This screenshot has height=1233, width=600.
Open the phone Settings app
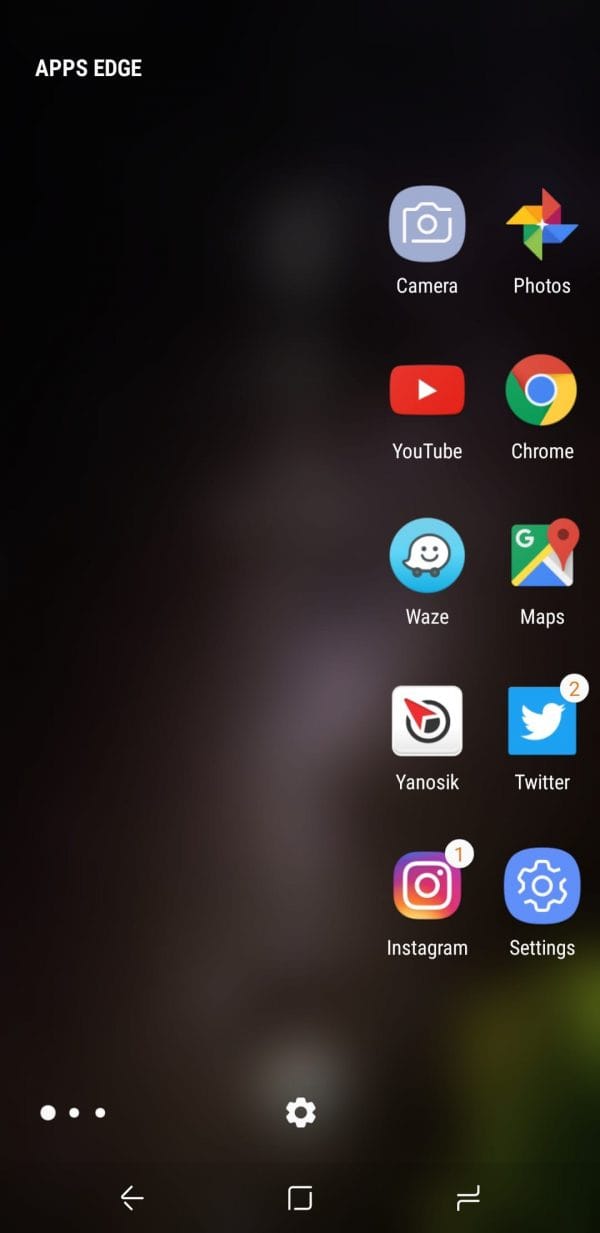[542, 886]
